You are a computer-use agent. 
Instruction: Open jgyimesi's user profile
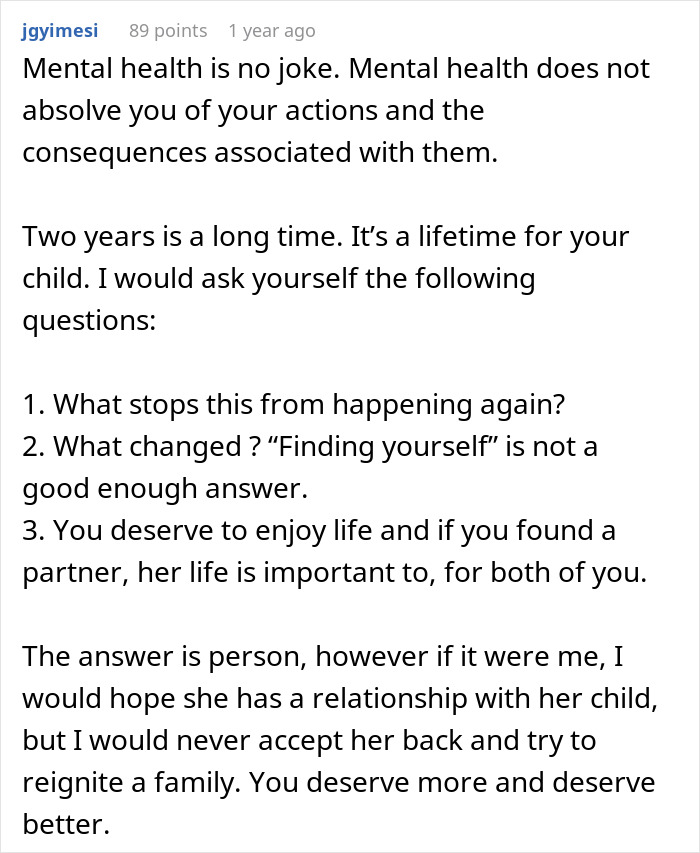coord(59,30)
